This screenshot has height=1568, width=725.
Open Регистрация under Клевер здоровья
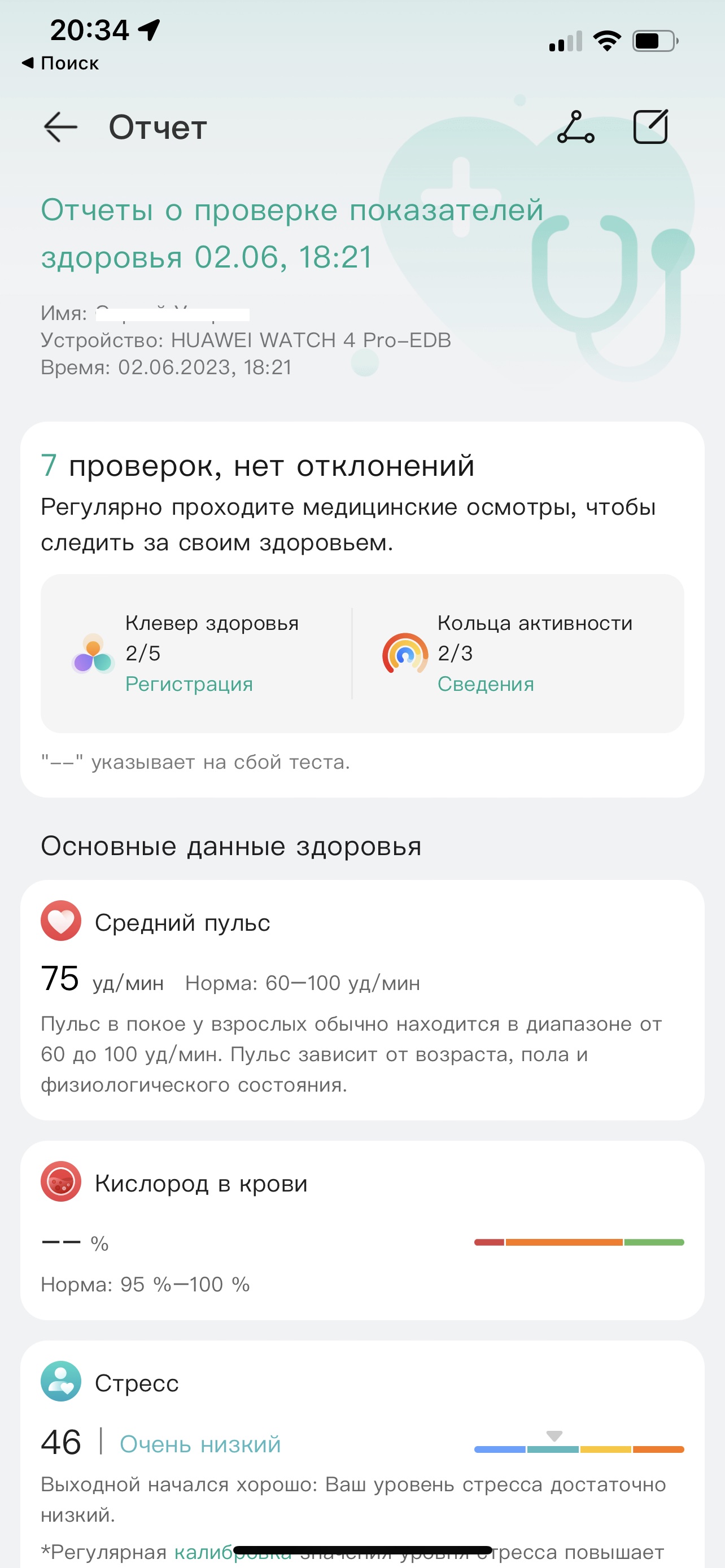(189, 684)
